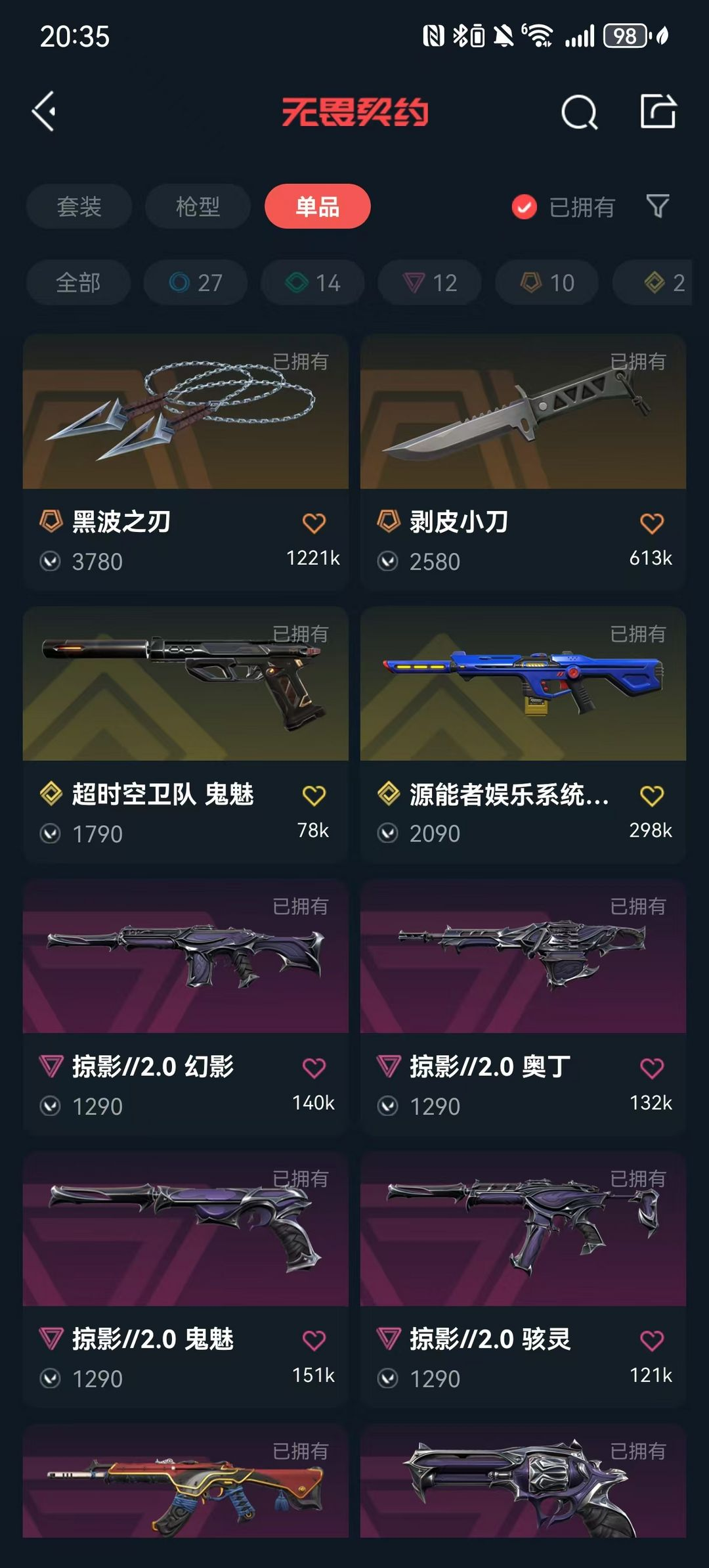Uncheck the 已拥有 filter

(524, 207)
